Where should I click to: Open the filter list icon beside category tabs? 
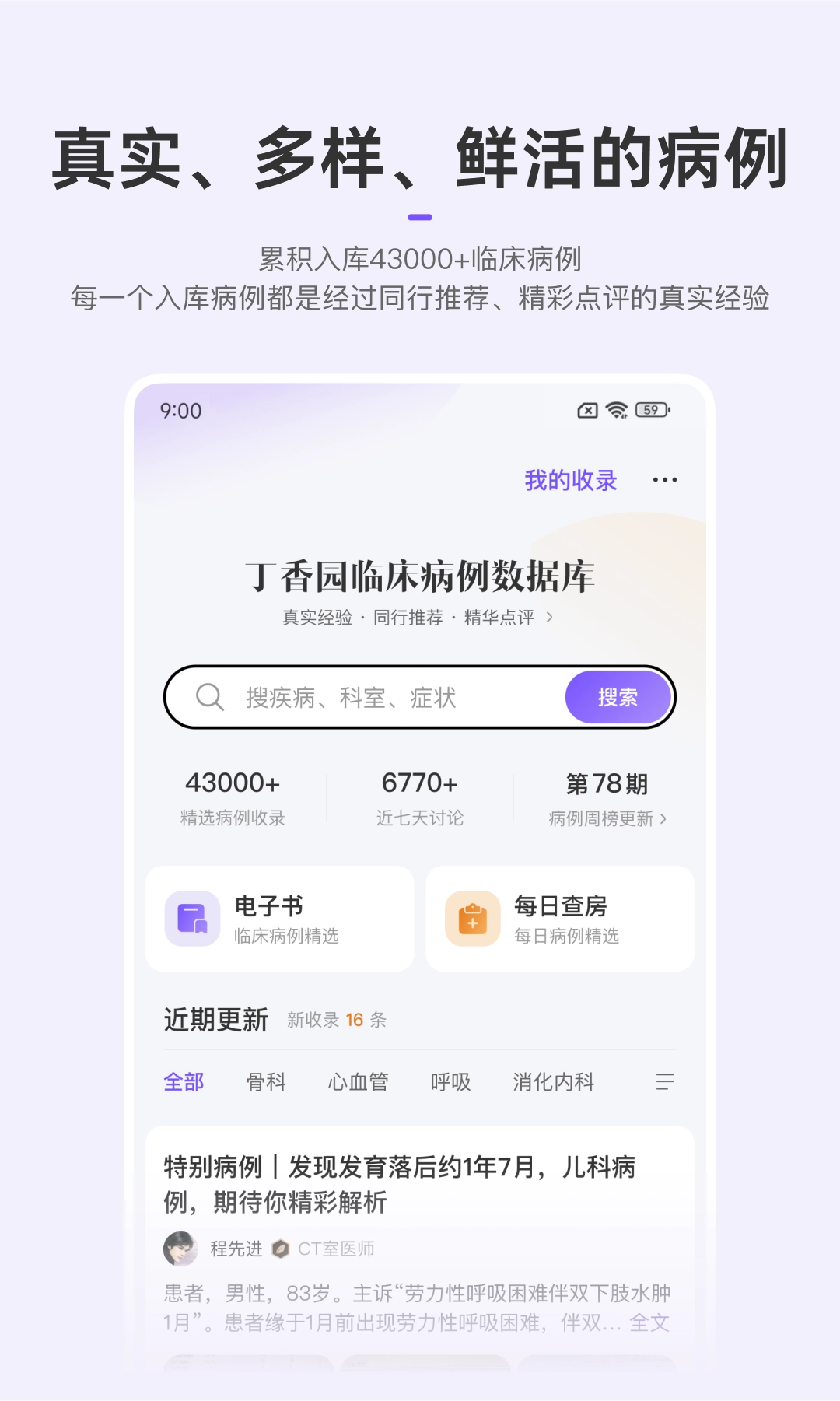pos(665,1081)
